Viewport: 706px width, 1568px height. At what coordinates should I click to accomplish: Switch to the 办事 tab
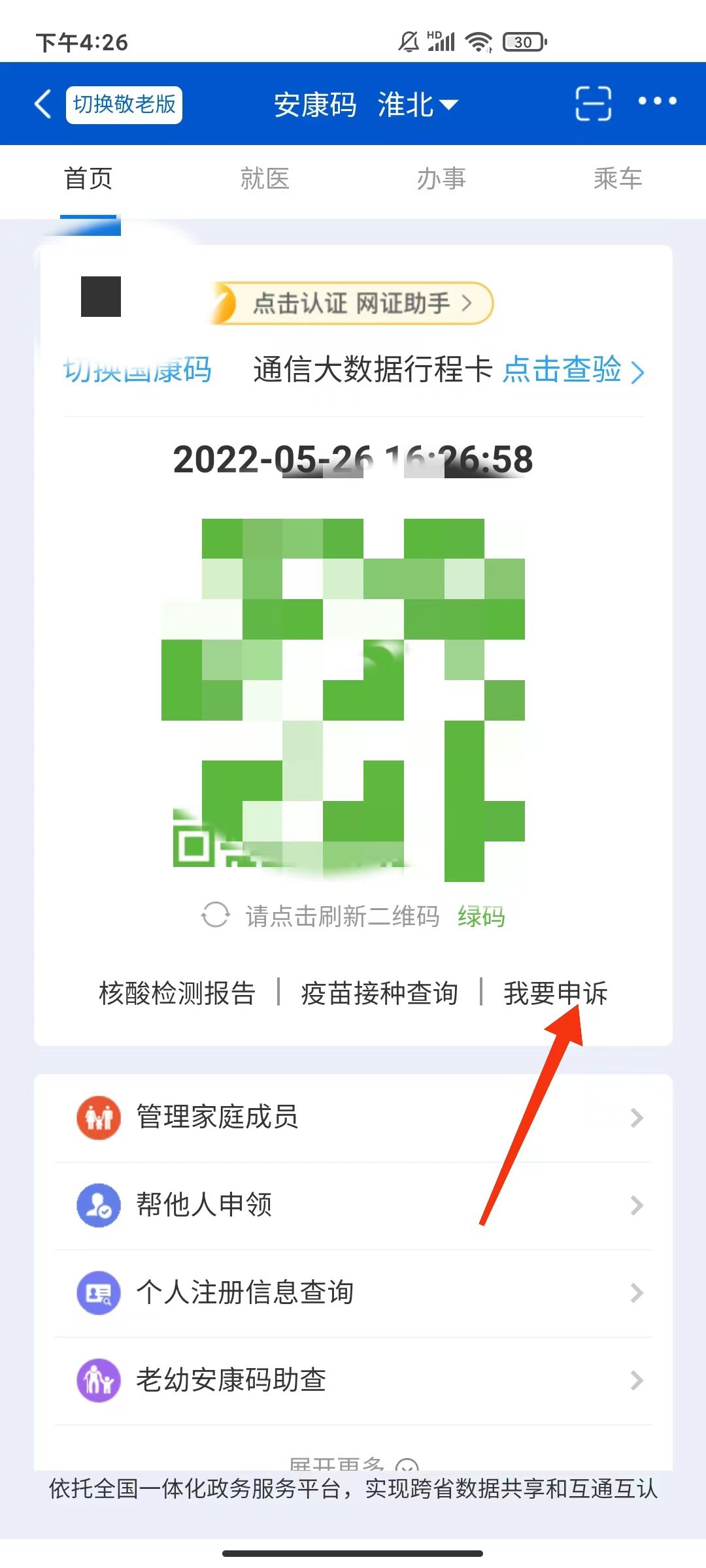[x=441, y=178]
